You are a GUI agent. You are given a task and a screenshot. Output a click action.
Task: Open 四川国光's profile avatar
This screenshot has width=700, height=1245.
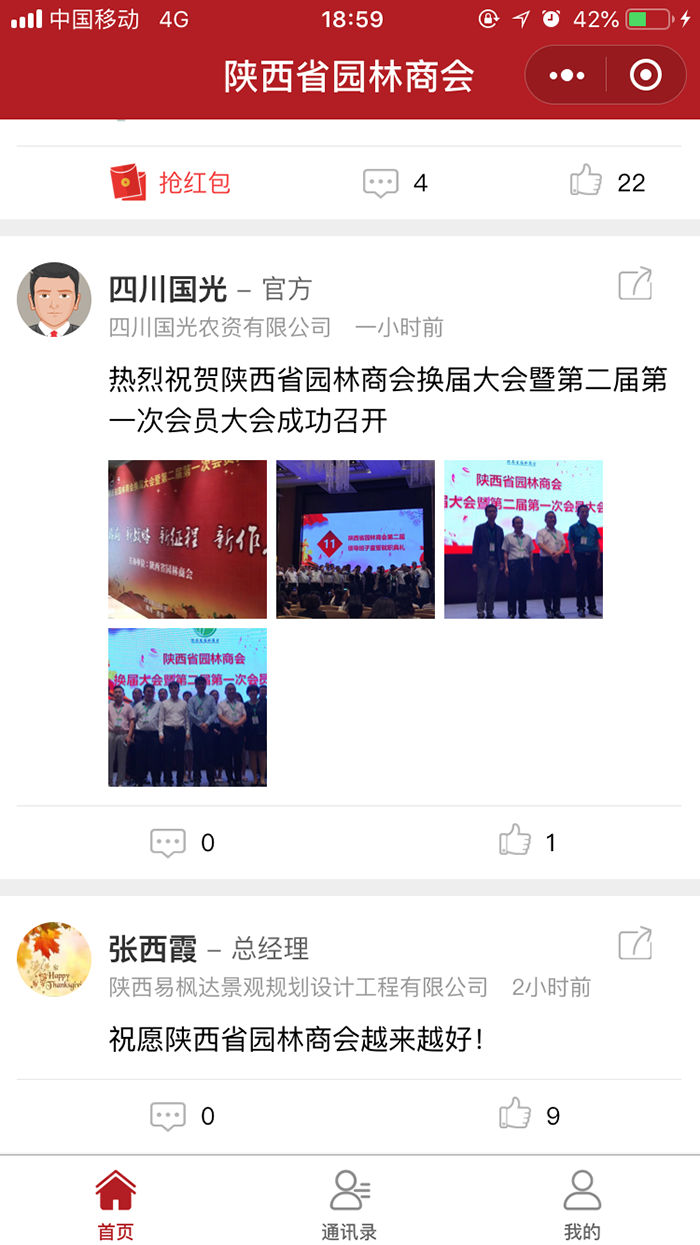pyautogui.click(x=54, y=300)
